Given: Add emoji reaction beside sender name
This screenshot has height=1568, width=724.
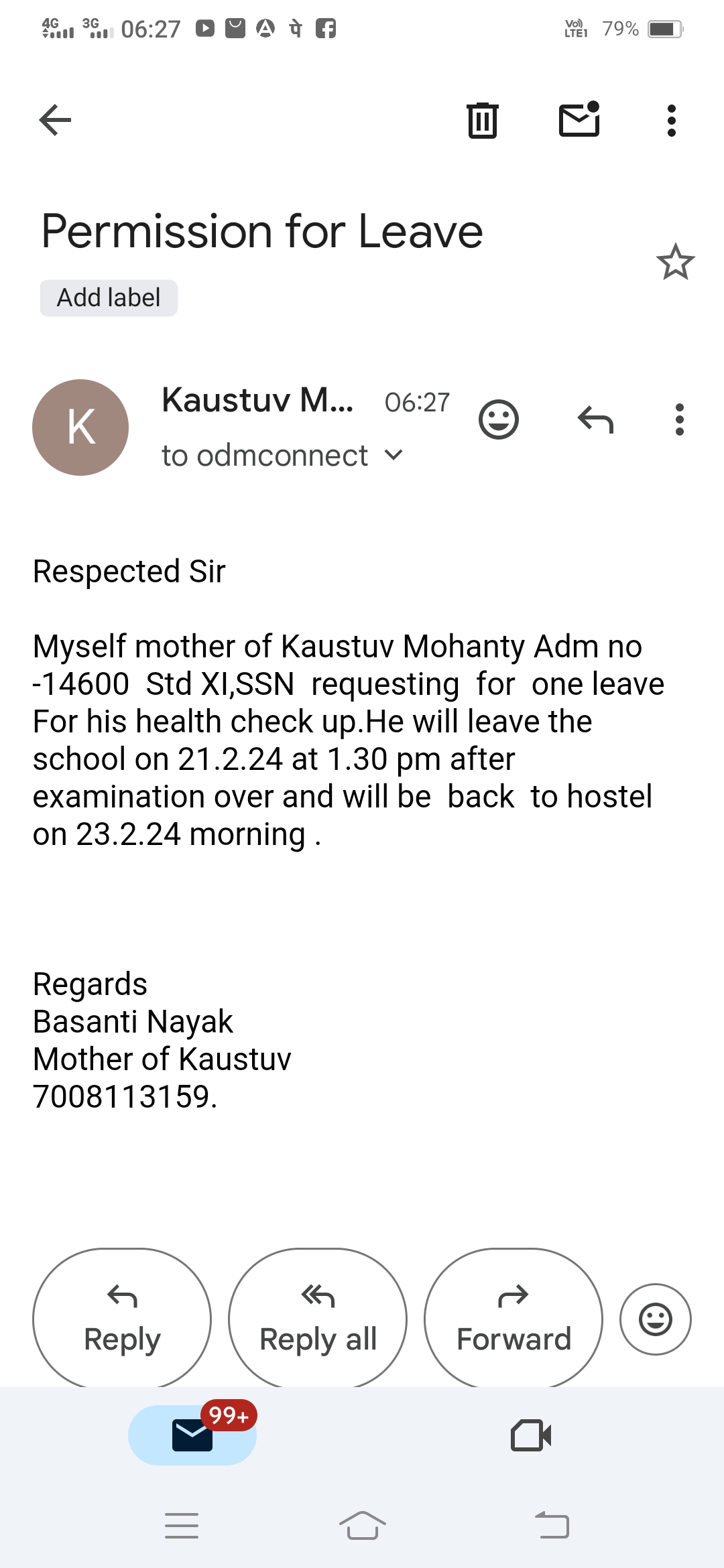Looking at the screenshot, I should pyautogui.click(x=498, y=420).
